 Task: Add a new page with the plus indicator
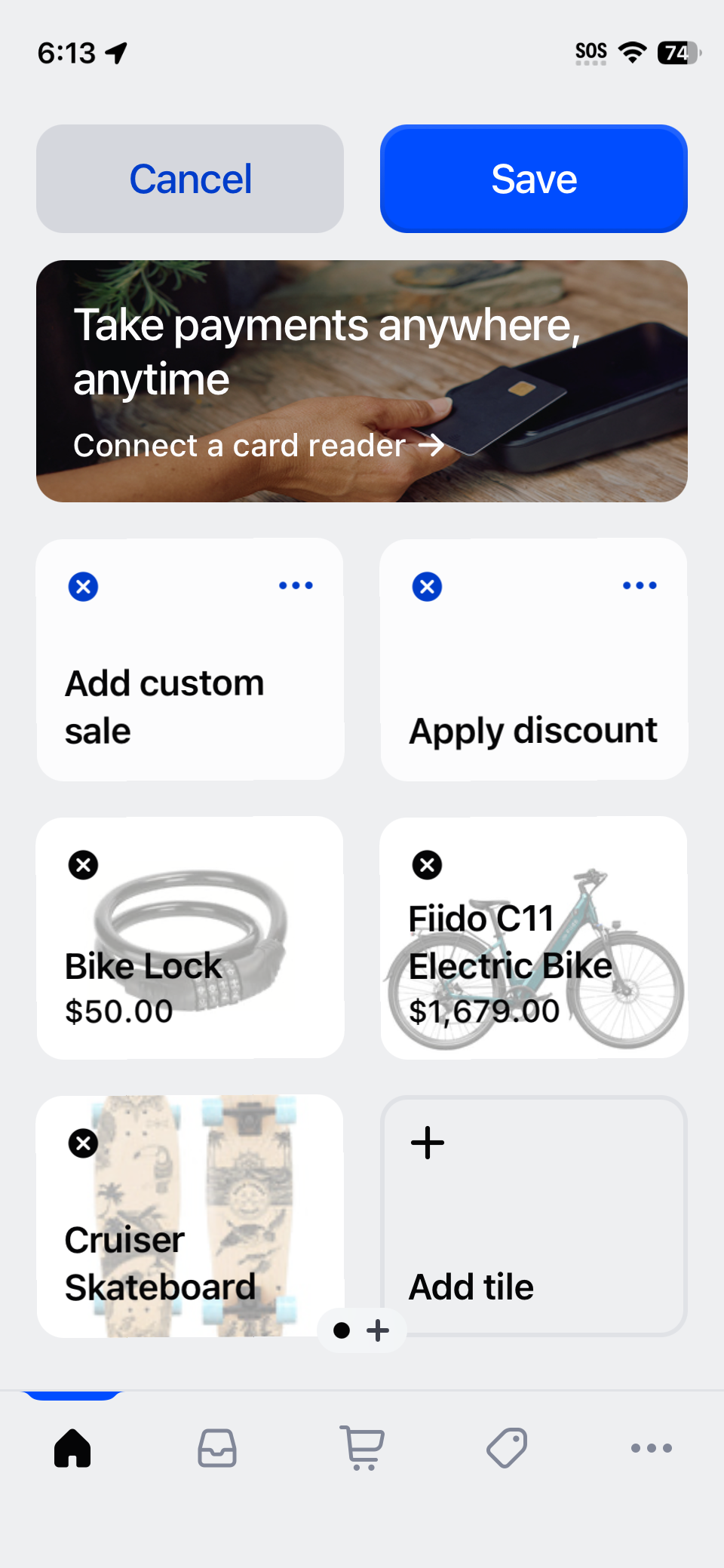378,1330
